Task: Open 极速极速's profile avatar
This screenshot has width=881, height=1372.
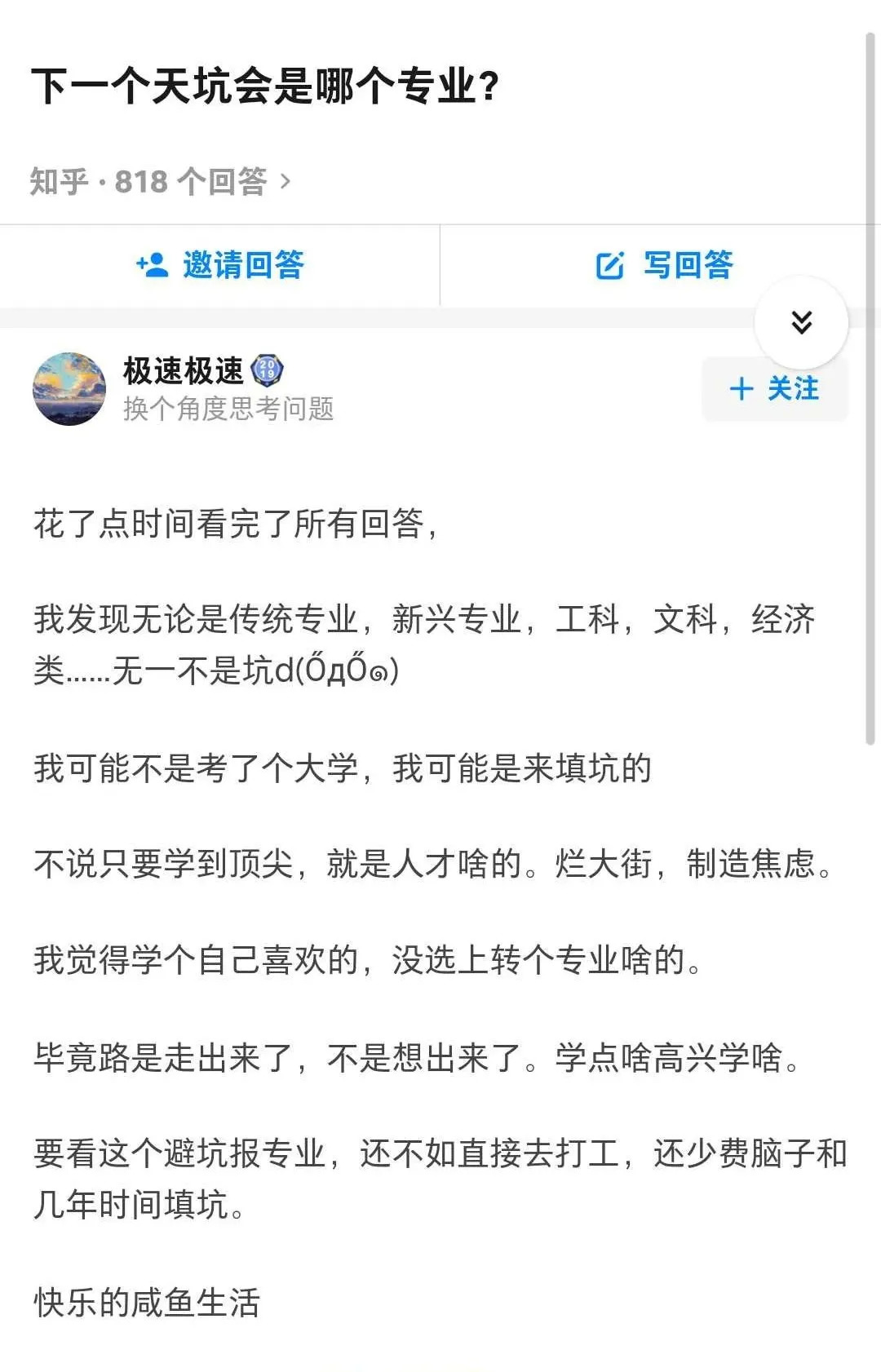Action: click(x=69, y=389)
